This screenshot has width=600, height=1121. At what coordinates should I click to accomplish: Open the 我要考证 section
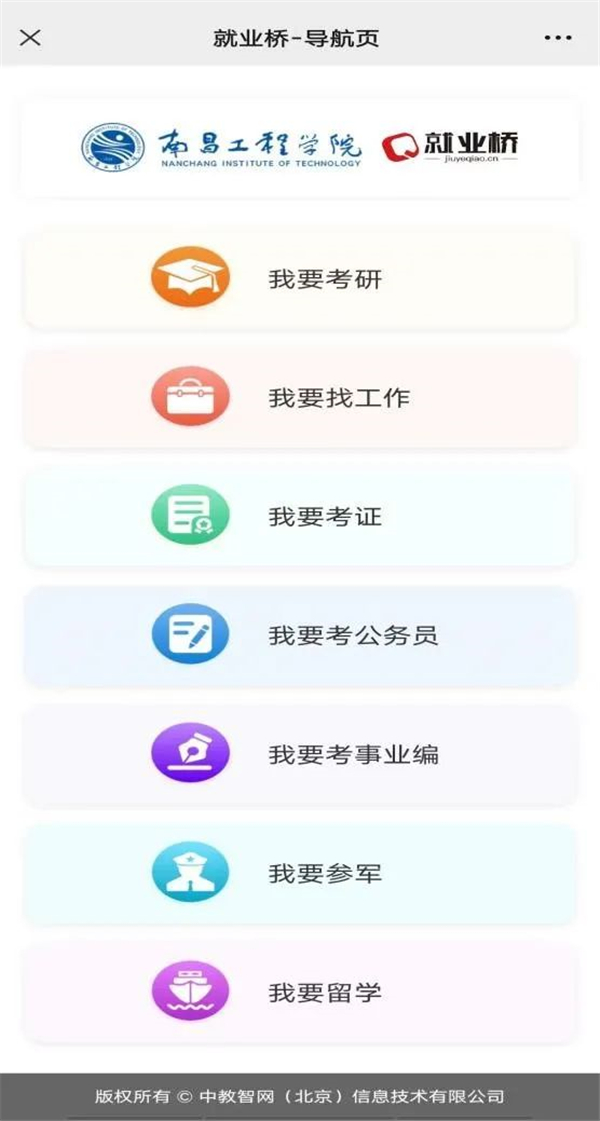click(300, 515)
